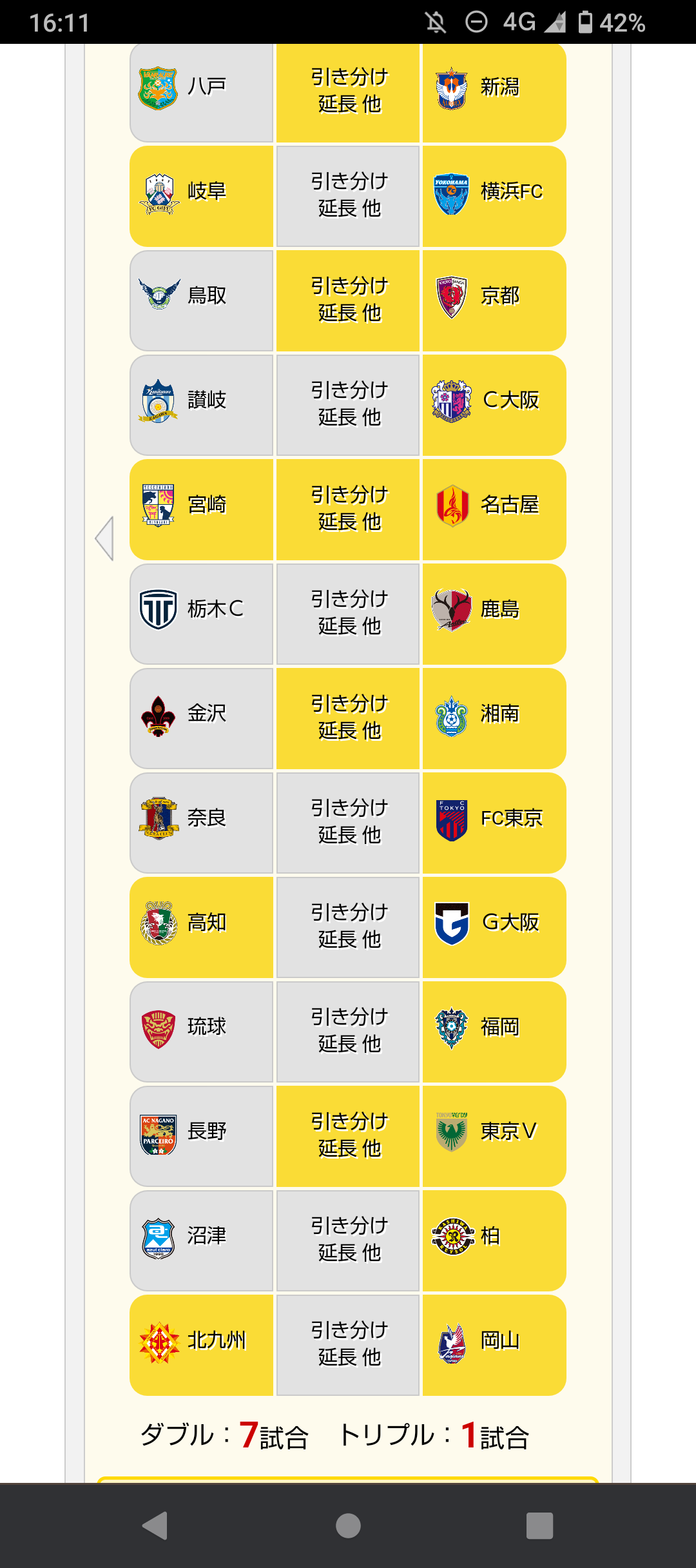Deselect 名古屋 win pick
This screenshot has height=1568, width=696.
tap(494, 509)
